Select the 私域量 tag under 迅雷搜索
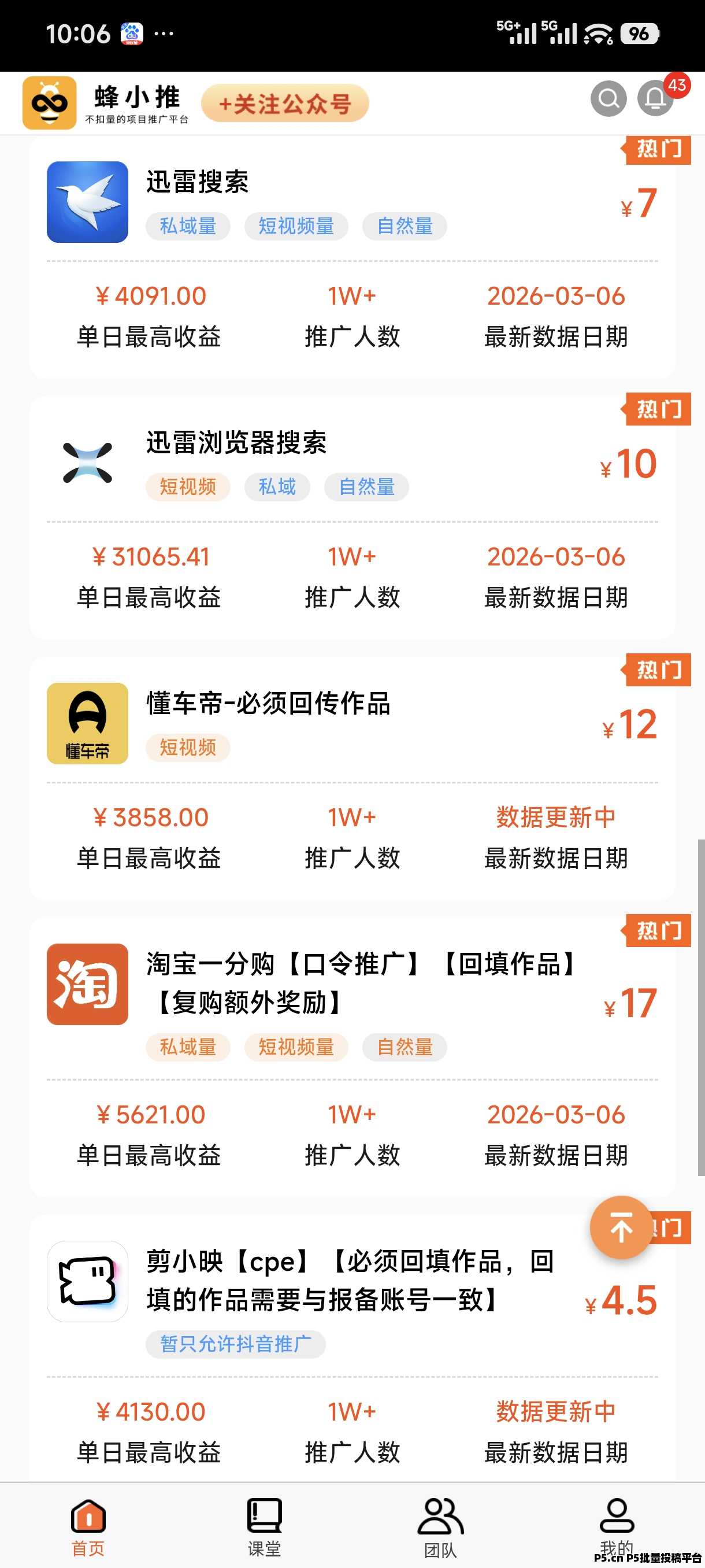Image resolution: width=705 pixels, height=1568 pixels. pos(187,226)
